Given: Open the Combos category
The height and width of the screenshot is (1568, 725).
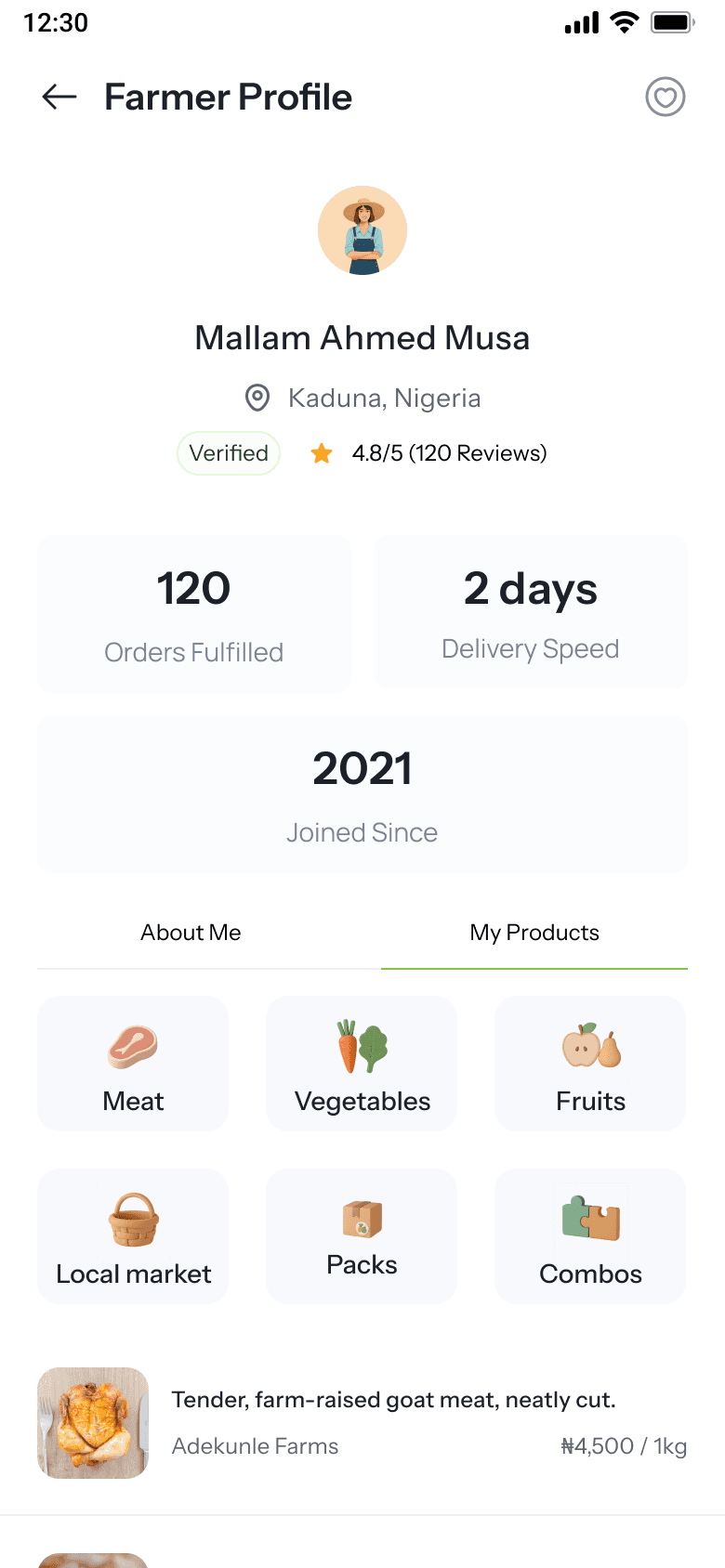Looking at the screenshot, I should click(590, 1236).
